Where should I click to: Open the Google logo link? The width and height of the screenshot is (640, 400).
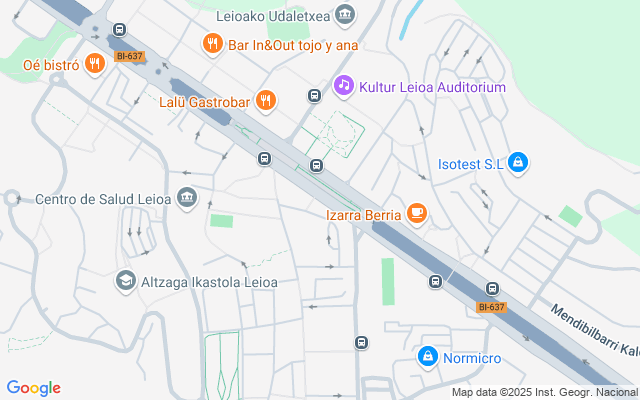point(33,388)
